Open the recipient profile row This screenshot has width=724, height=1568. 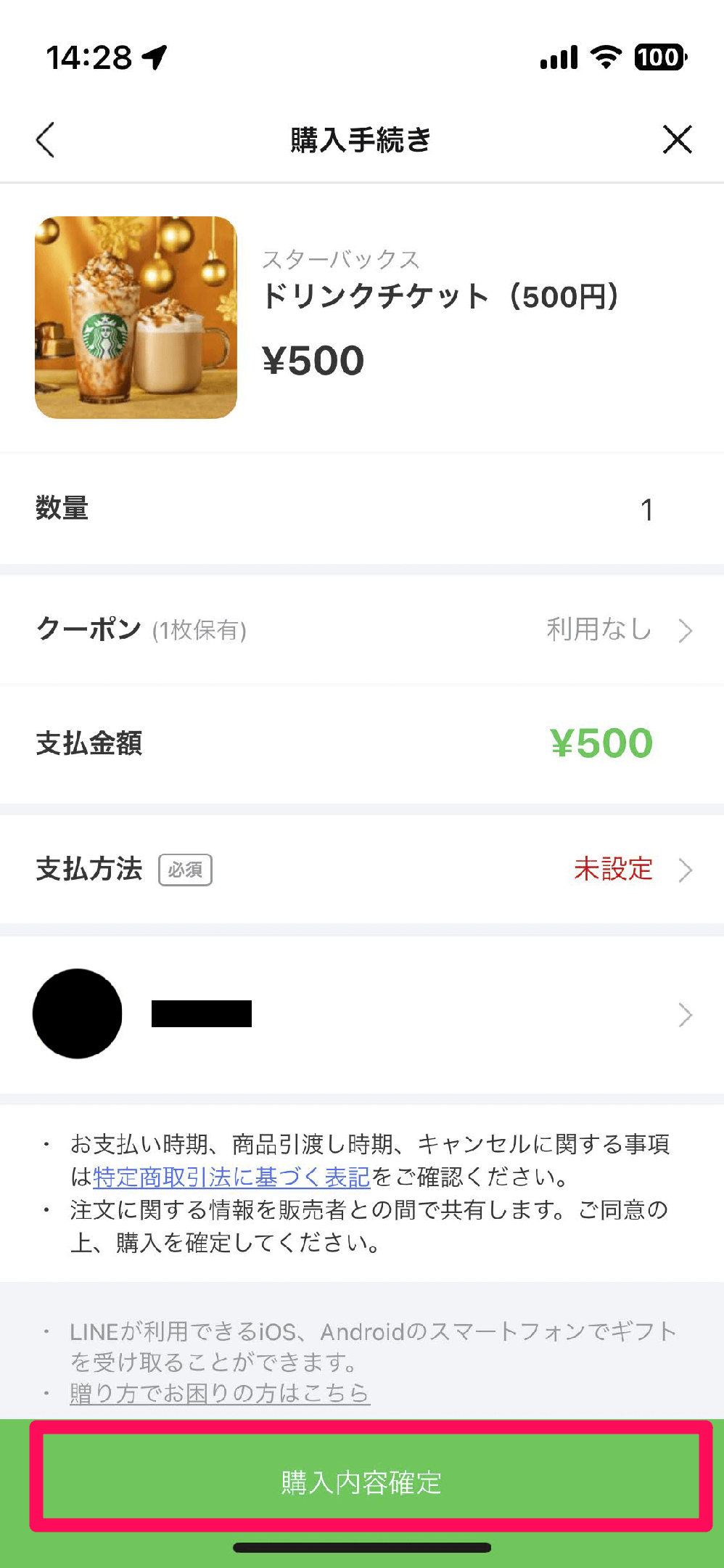coord(362,1014)
